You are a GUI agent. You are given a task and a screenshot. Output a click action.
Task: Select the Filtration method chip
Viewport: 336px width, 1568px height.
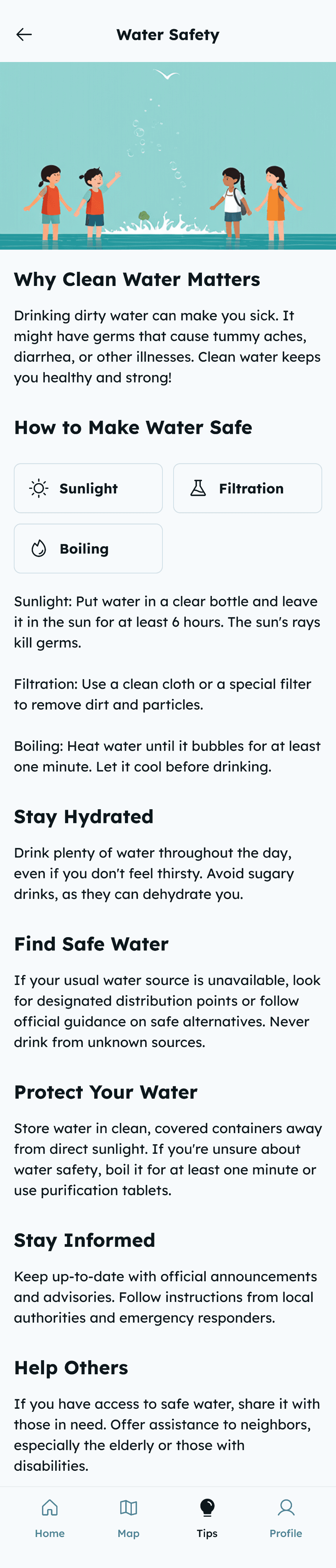tap(248, 488)
